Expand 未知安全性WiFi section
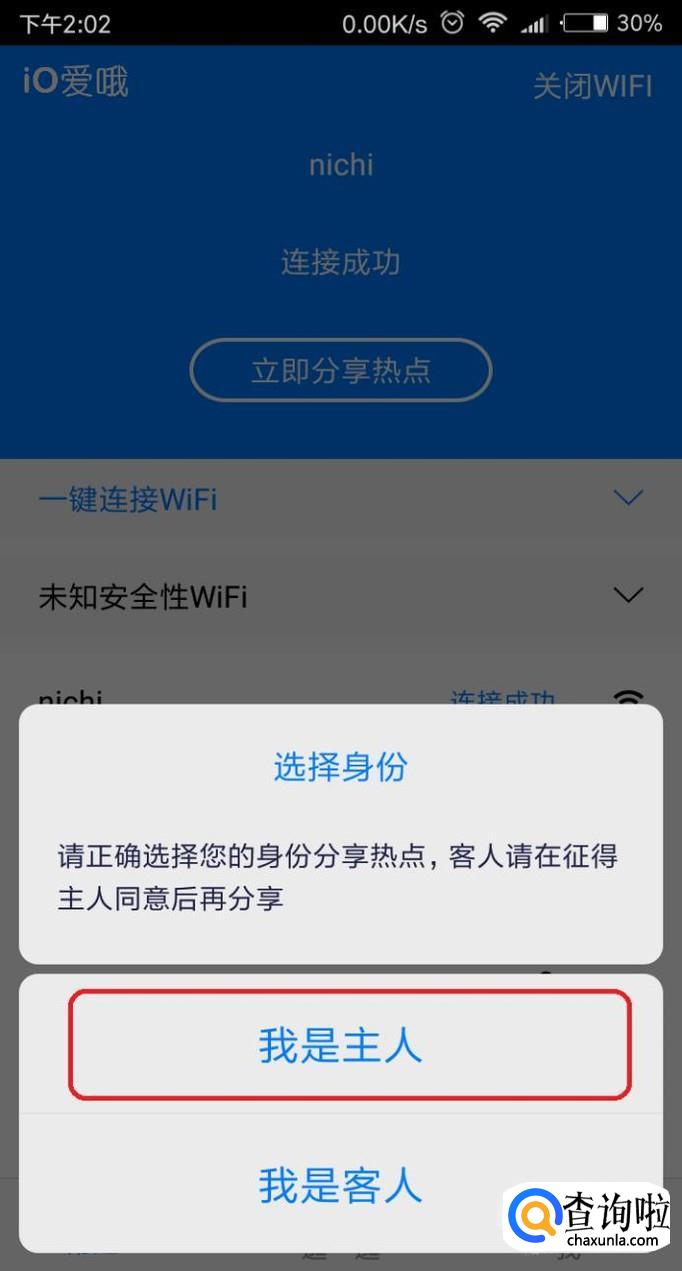 (627, 596)
